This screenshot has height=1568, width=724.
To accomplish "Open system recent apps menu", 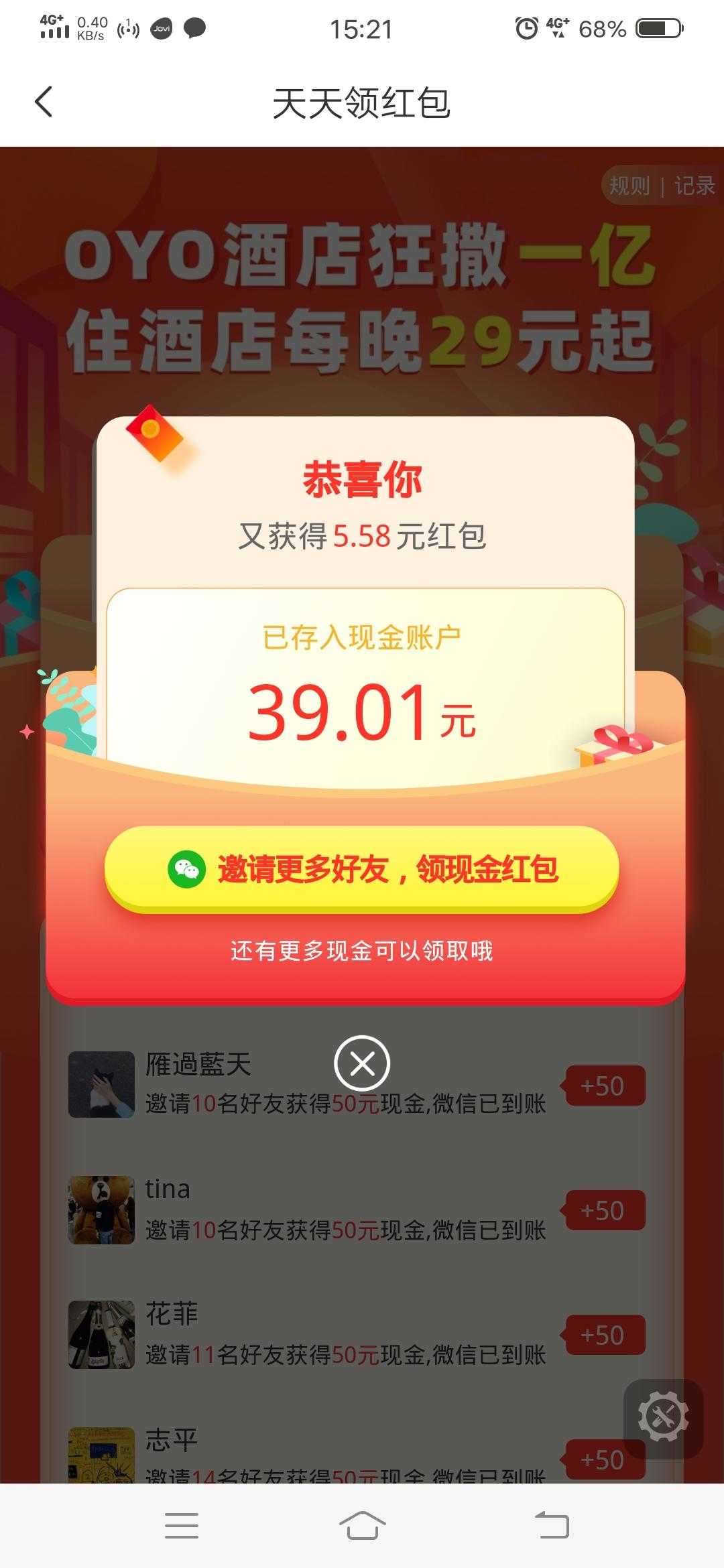I will [182, 1526].
